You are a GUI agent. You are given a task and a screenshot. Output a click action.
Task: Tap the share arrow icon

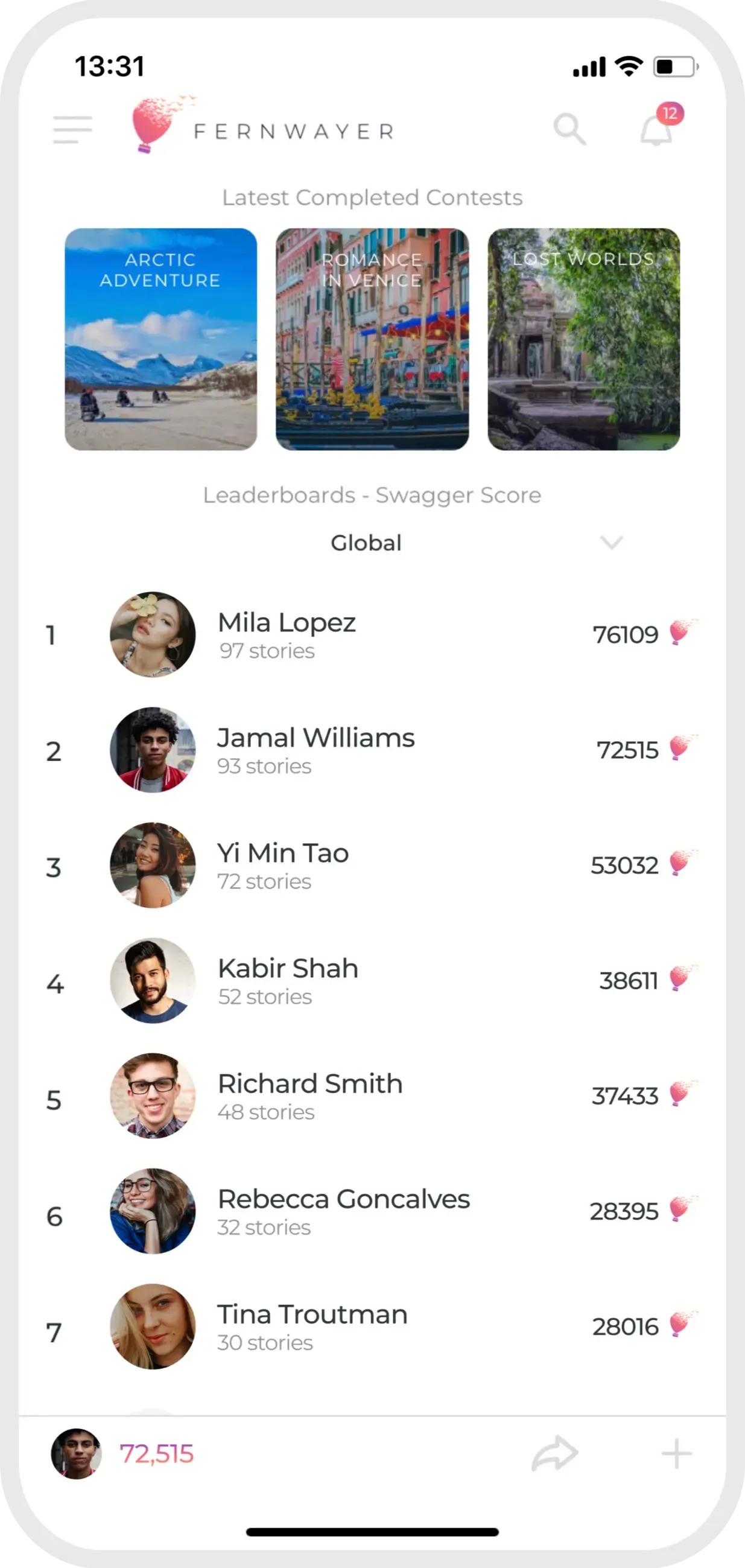point(554,1454)
